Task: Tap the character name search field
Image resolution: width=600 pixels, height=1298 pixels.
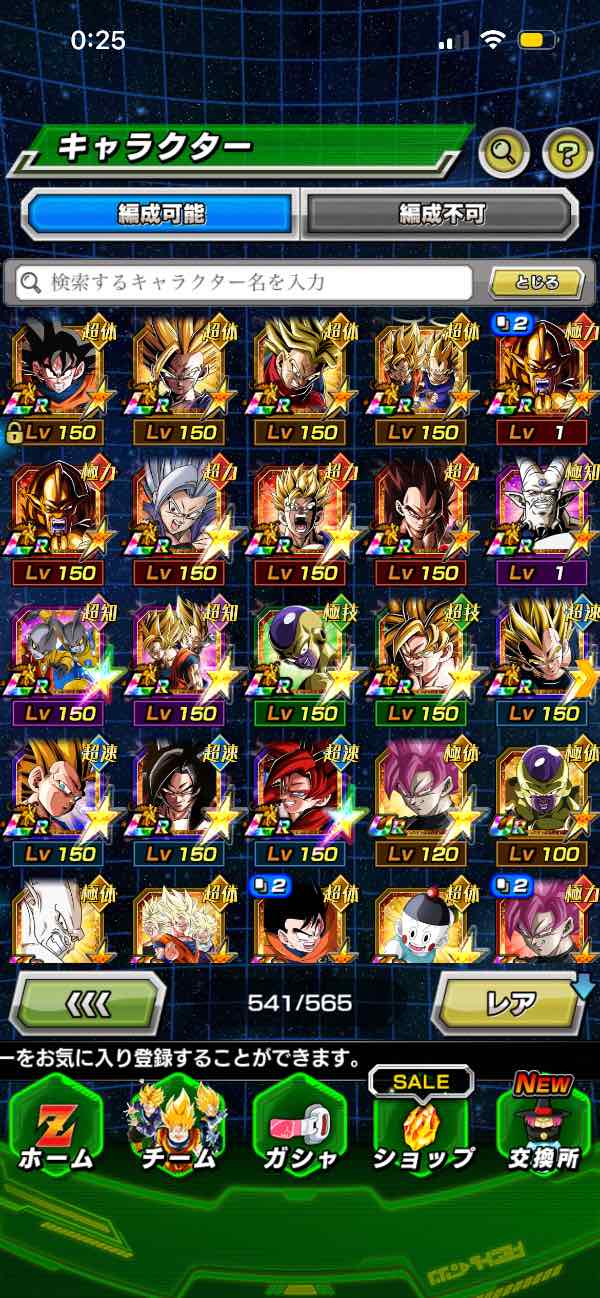Action: (x=243, y=283)
